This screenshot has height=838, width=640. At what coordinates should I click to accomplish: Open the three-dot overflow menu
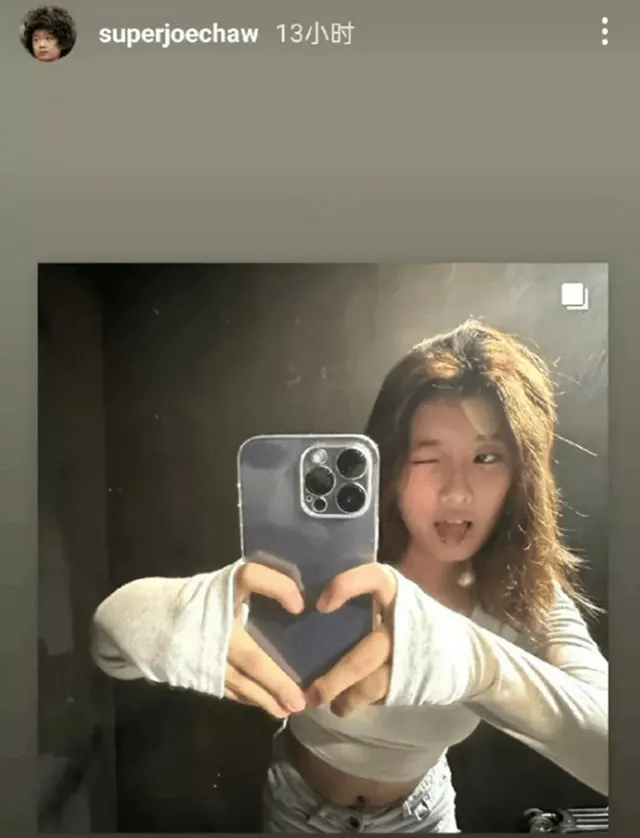pos(604,31)
